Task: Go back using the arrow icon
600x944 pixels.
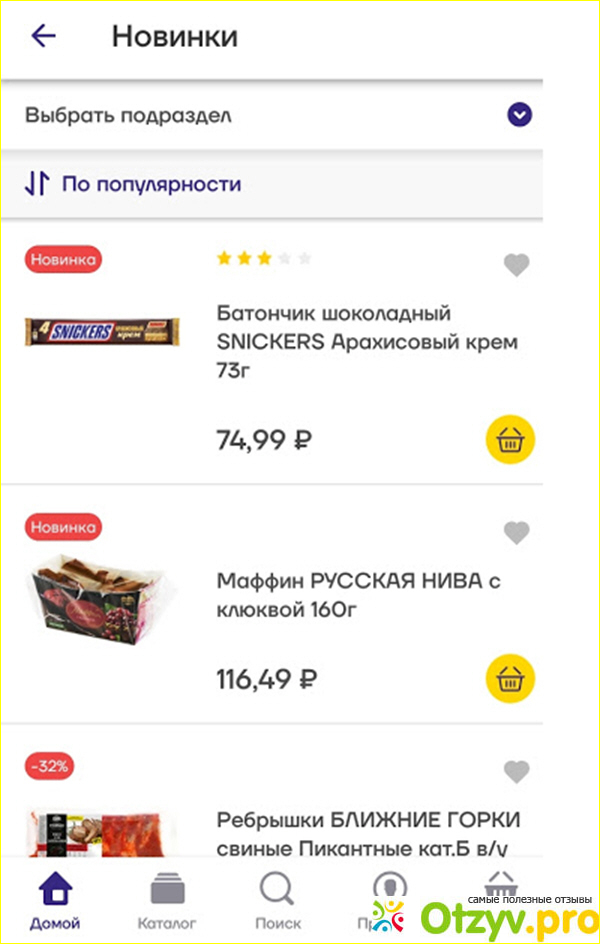Action: coord(44,37)
